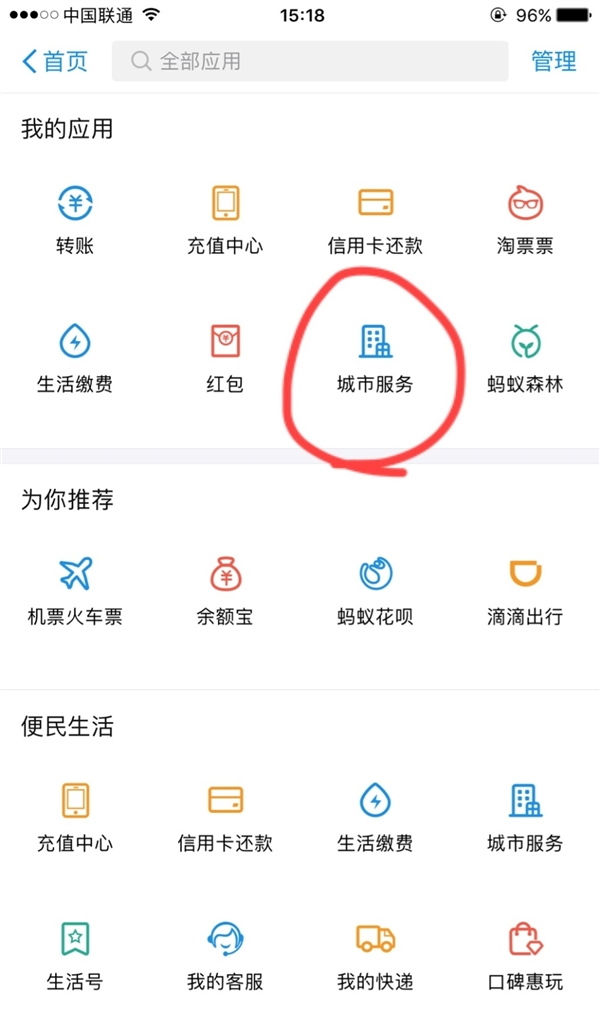The image size is (600, 1019).
Task: Open 管理 to manage apps
Action: [x=553, y=62]
